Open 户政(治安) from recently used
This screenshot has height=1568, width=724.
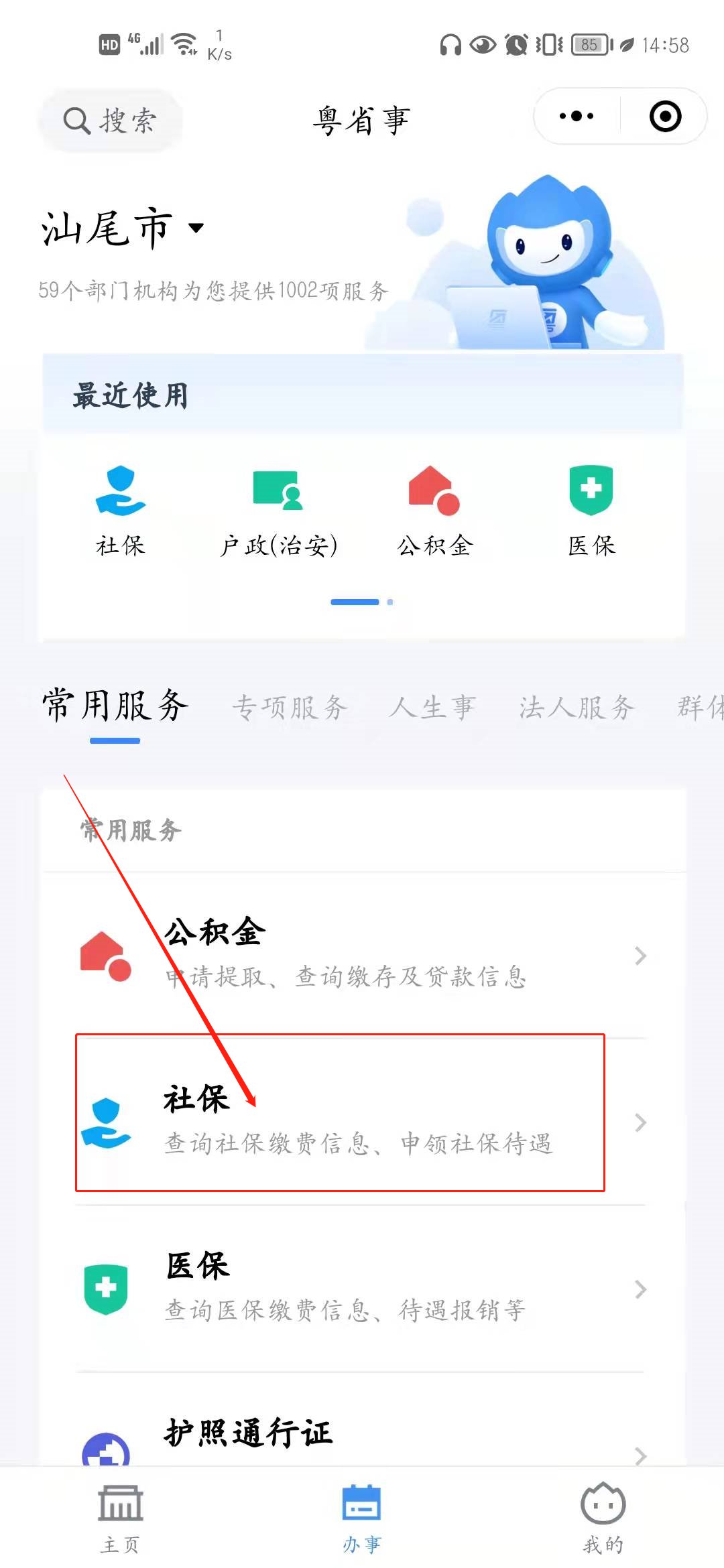[x=278, y=511]
